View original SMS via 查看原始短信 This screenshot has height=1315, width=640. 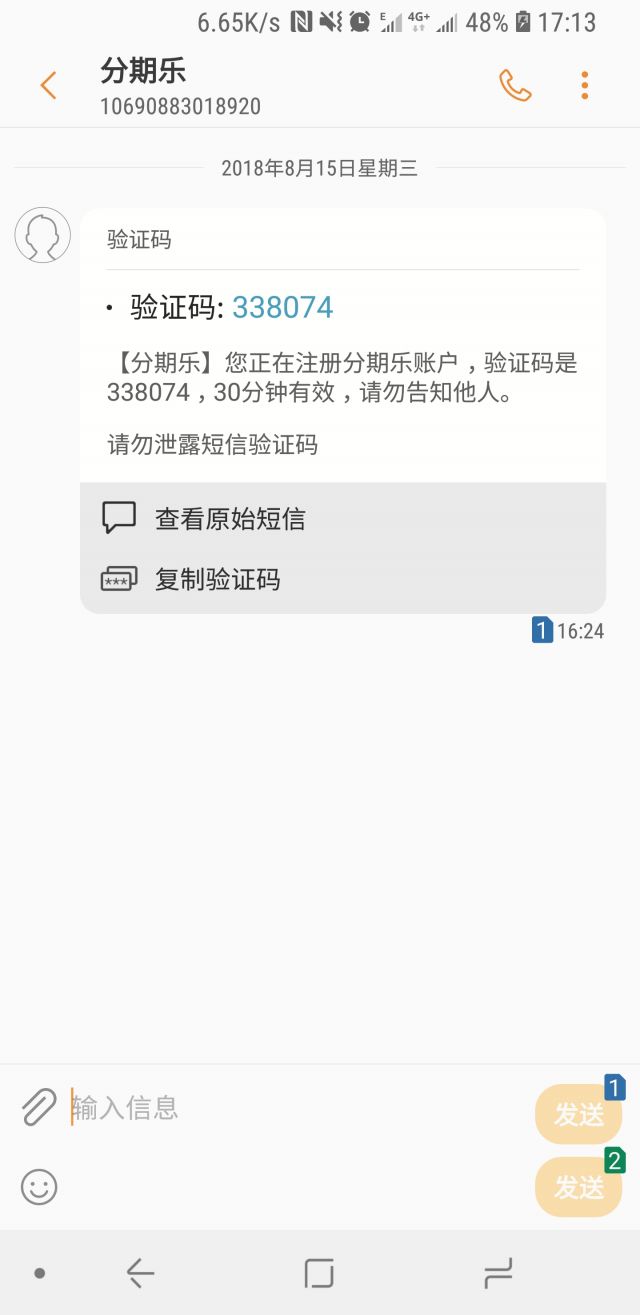pos(229,519)
